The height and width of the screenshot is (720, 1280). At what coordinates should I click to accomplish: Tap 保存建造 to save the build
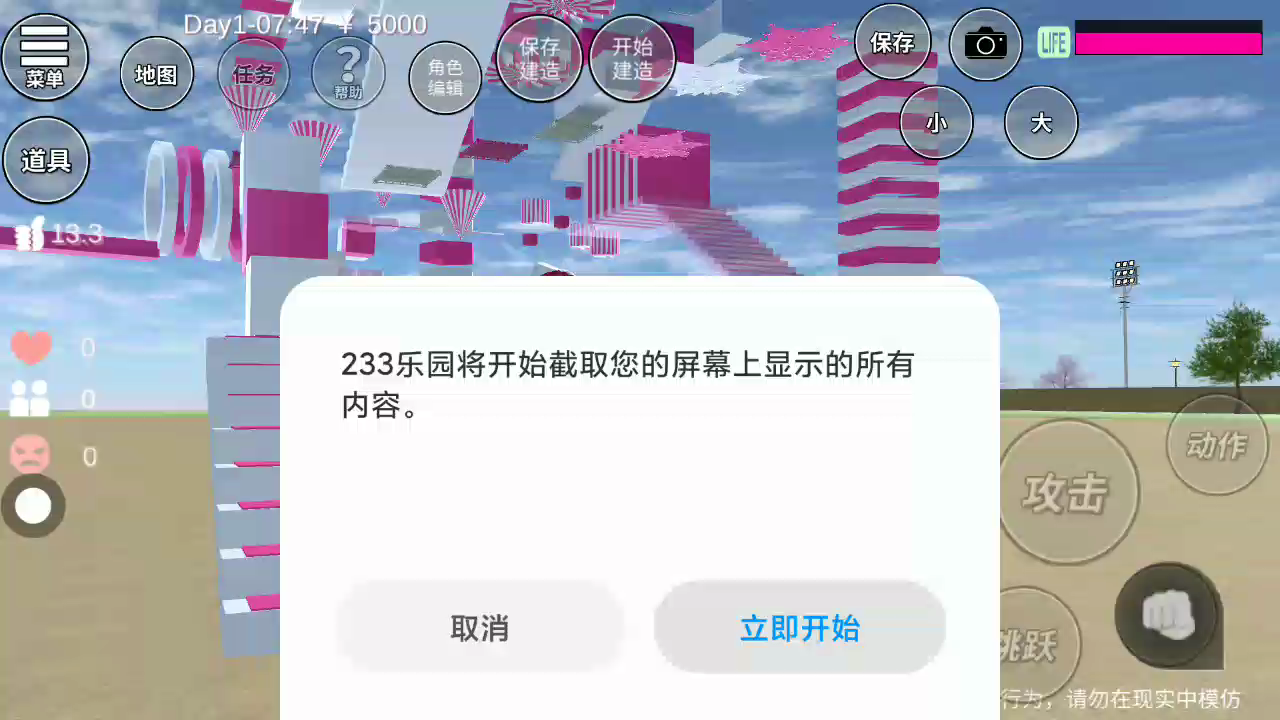[x=539, y=59]
